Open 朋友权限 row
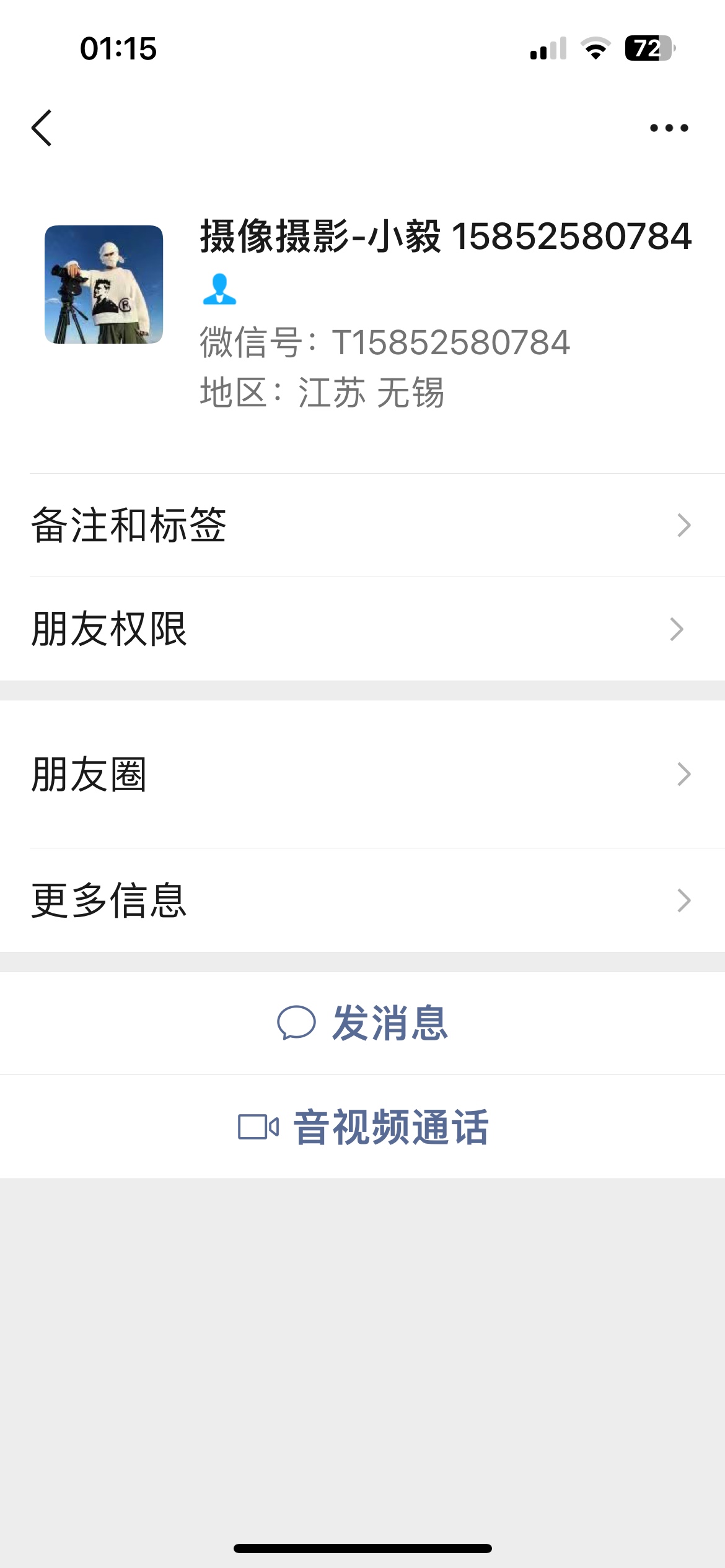Viewport: 725px width, 1568px height. [x=362, y=629]
